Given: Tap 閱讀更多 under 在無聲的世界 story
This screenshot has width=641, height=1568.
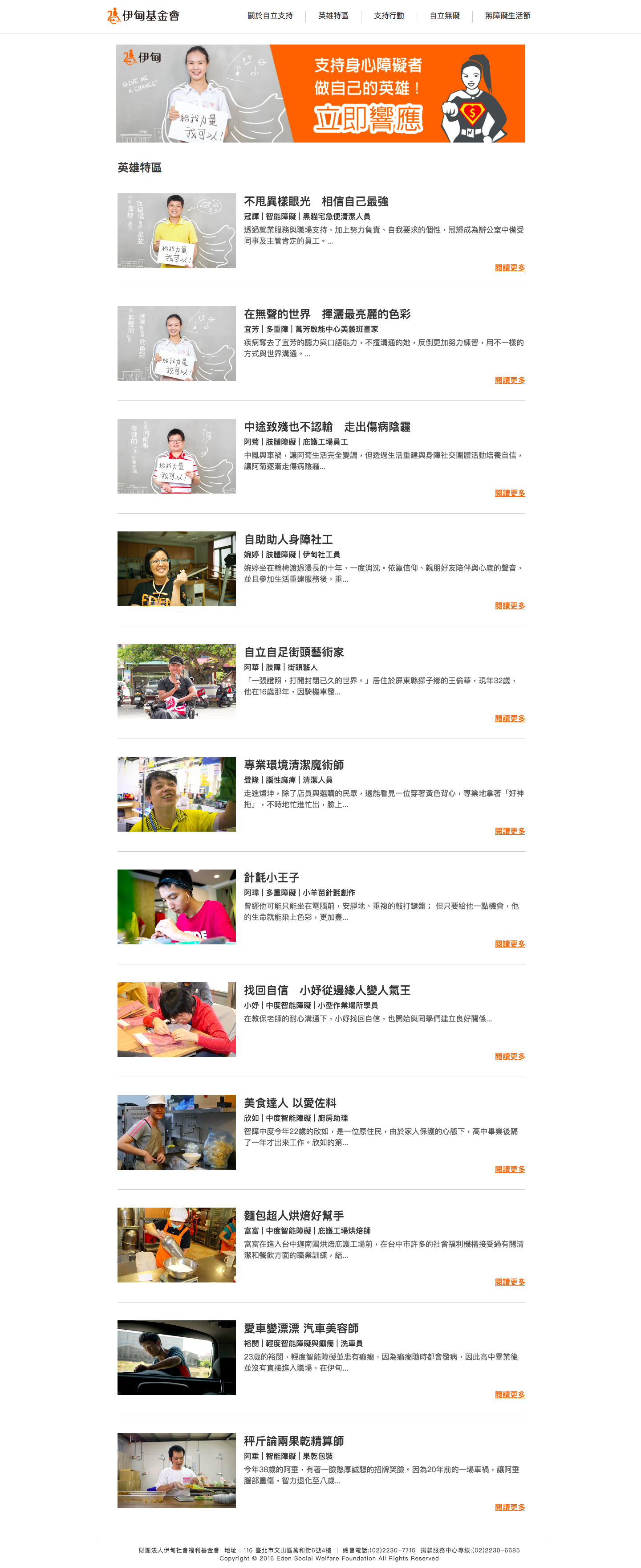Looking at the screenshot, I should pyautogui.click(x=510, y=380).
